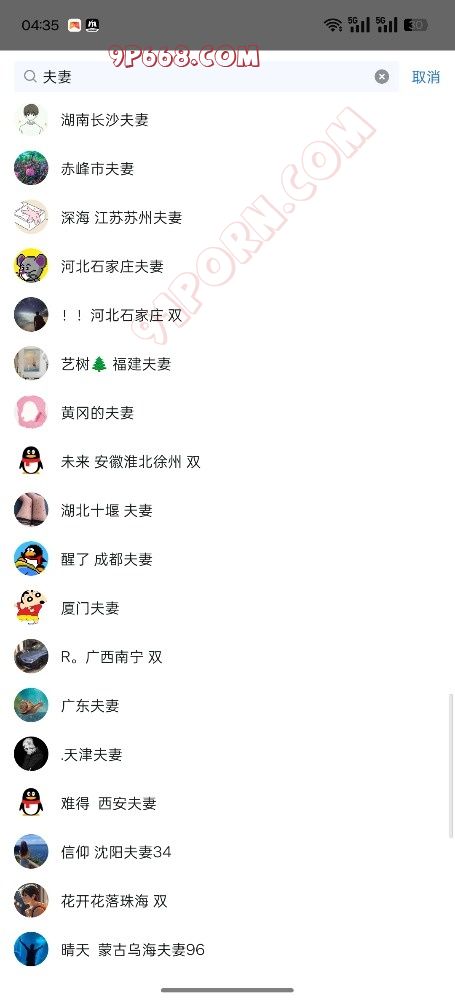
Task: Open the result 河北石家庄夫妻
Action: coord(227,267)
